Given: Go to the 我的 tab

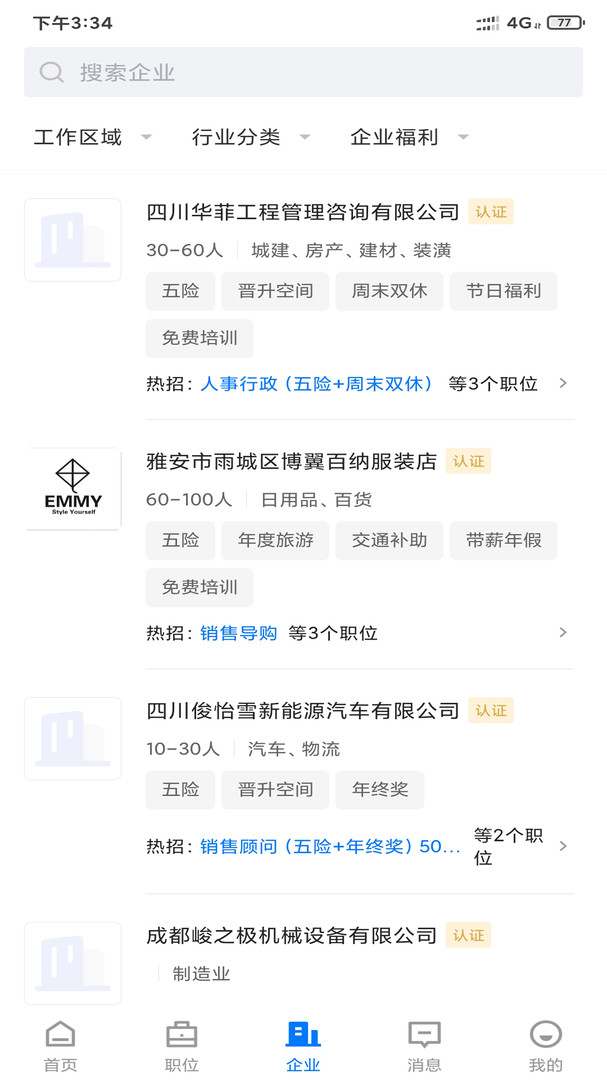Looking at the screenshot, I should click(x=545, y=1045).
